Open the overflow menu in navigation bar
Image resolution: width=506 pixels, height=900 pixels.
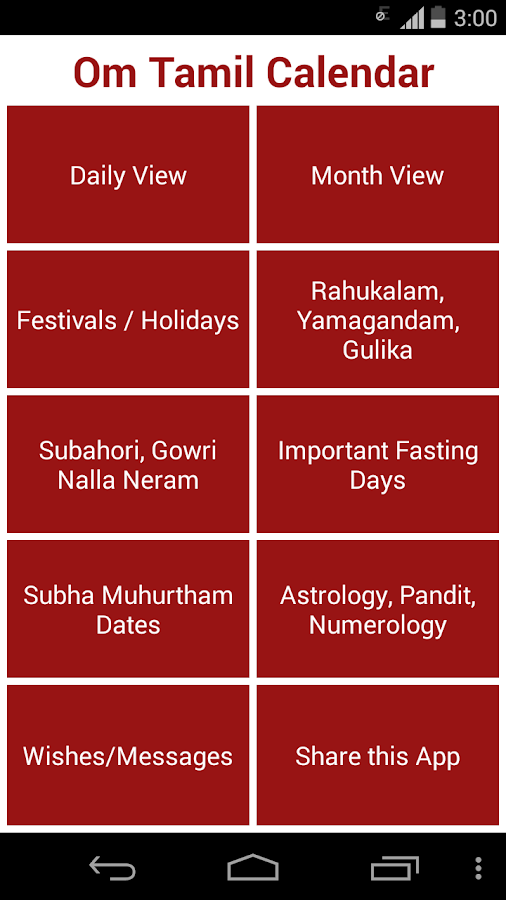[x=478, y=868]
